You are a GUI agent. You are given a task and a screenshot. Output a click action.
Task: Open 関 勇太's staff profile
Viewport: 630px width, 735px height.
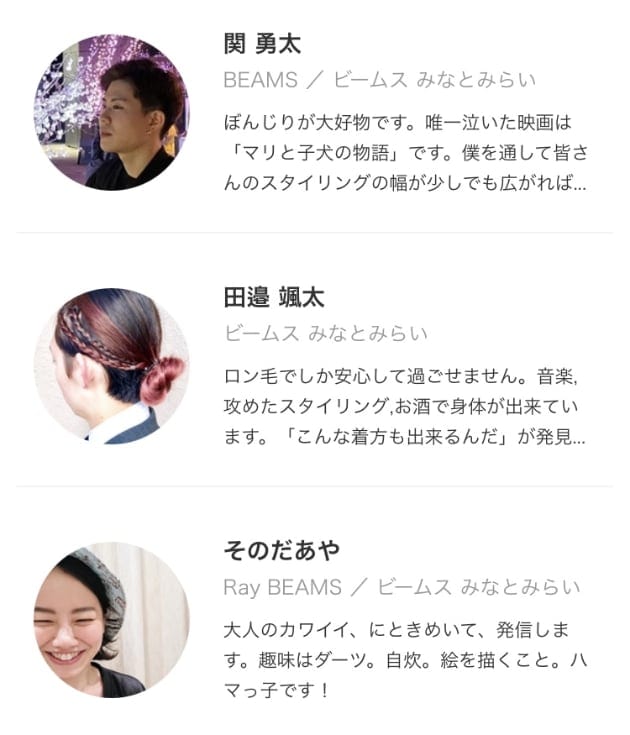262,46
